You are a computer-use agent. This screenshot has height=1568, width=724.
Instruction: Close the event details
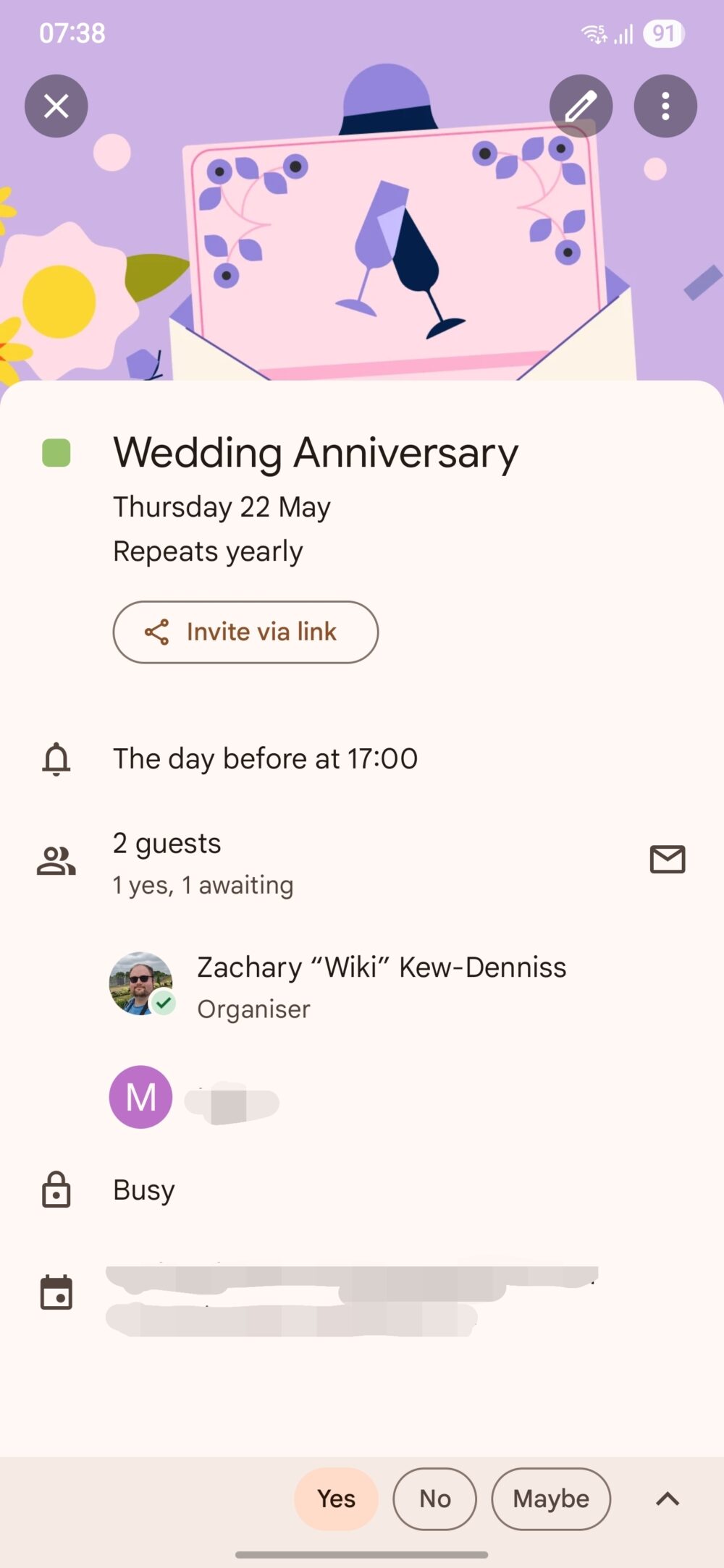(56, 106)
